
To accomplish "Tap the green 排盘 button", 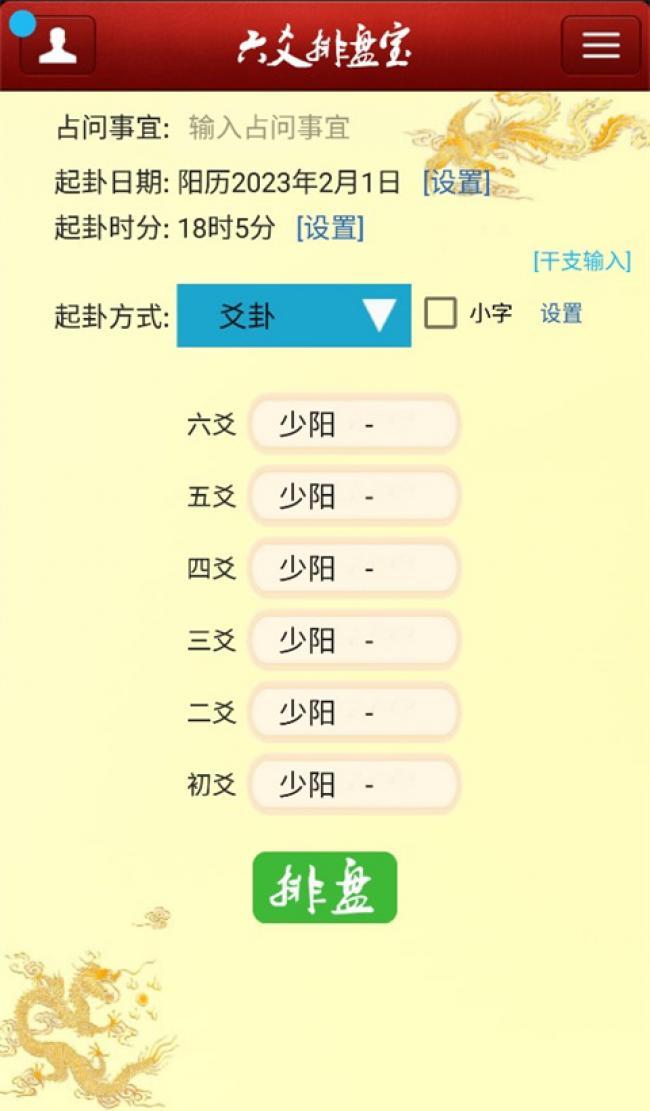I will [x=325, y=887].
